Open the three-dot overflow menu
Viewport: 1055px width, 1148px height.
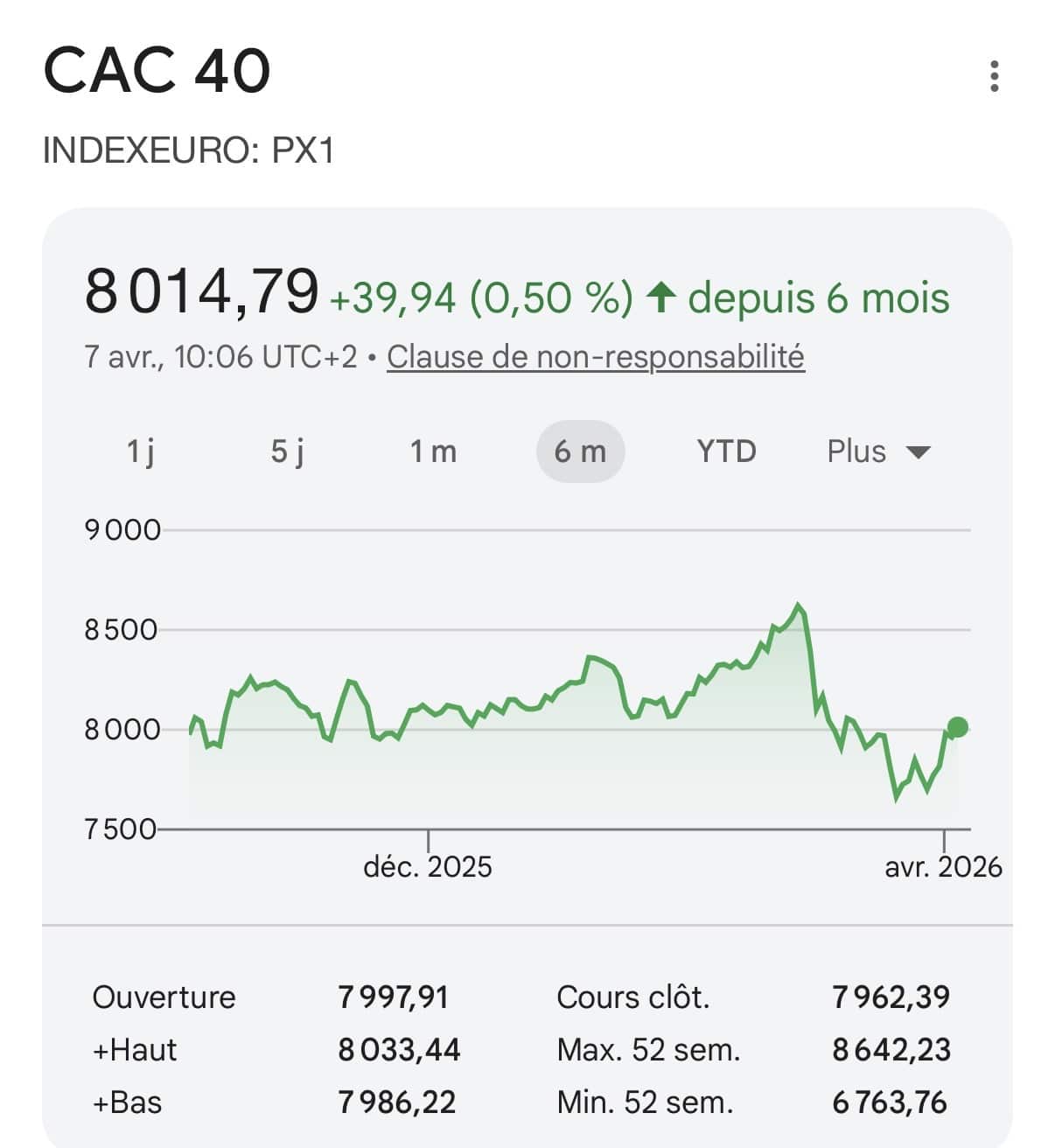tap(993, 77)
